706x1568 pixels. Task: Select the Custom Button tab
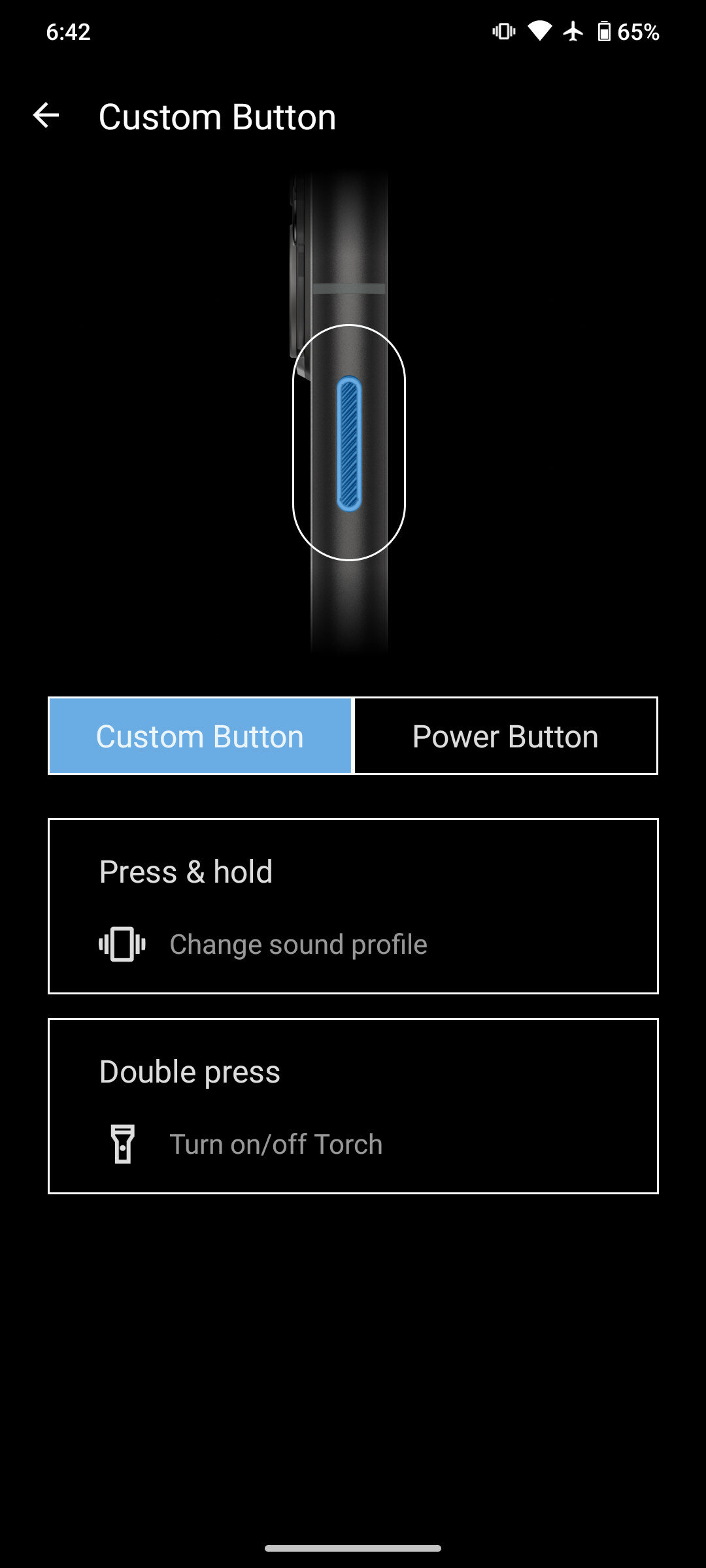click(x=200, y=736)
